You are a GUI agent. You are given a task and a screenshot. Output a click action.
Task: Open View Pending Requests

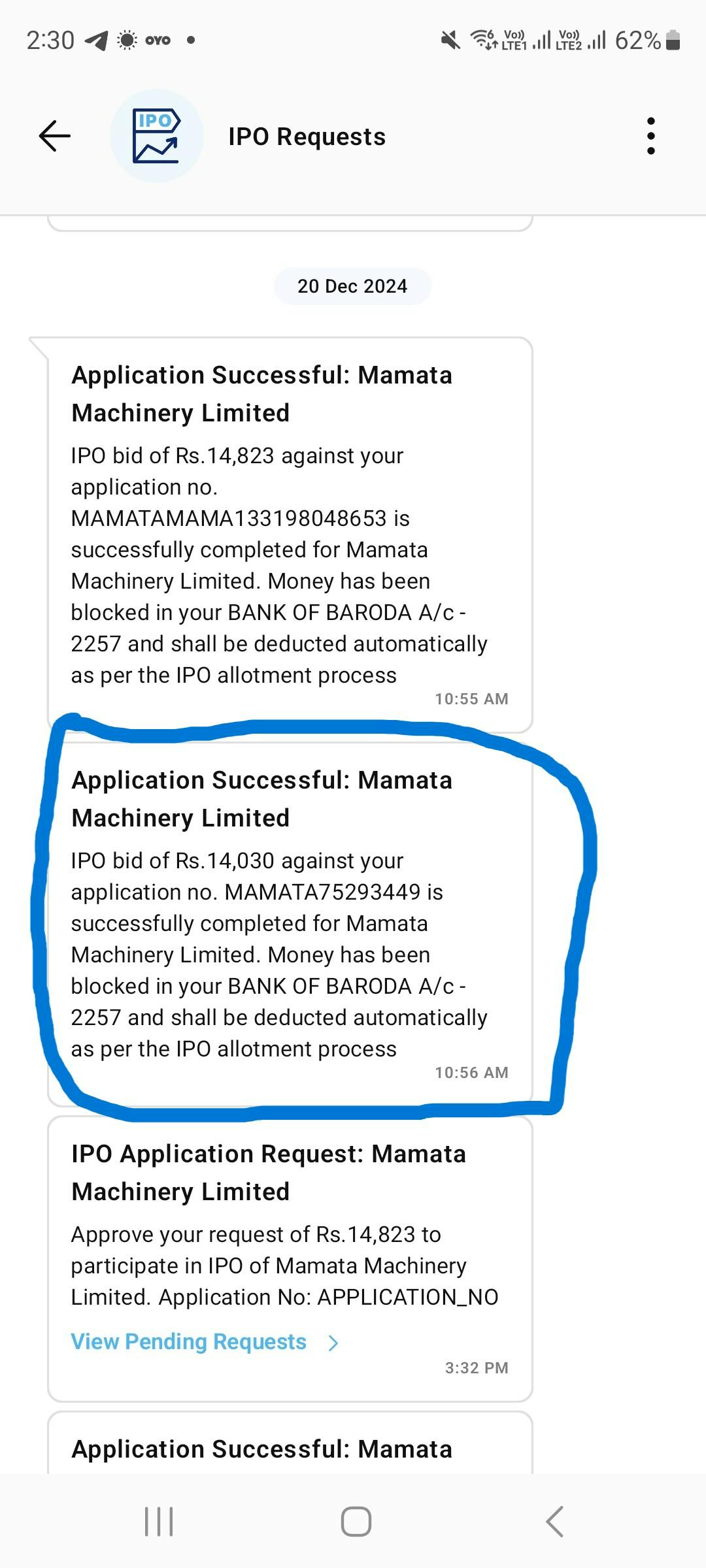pos(188,1341)
